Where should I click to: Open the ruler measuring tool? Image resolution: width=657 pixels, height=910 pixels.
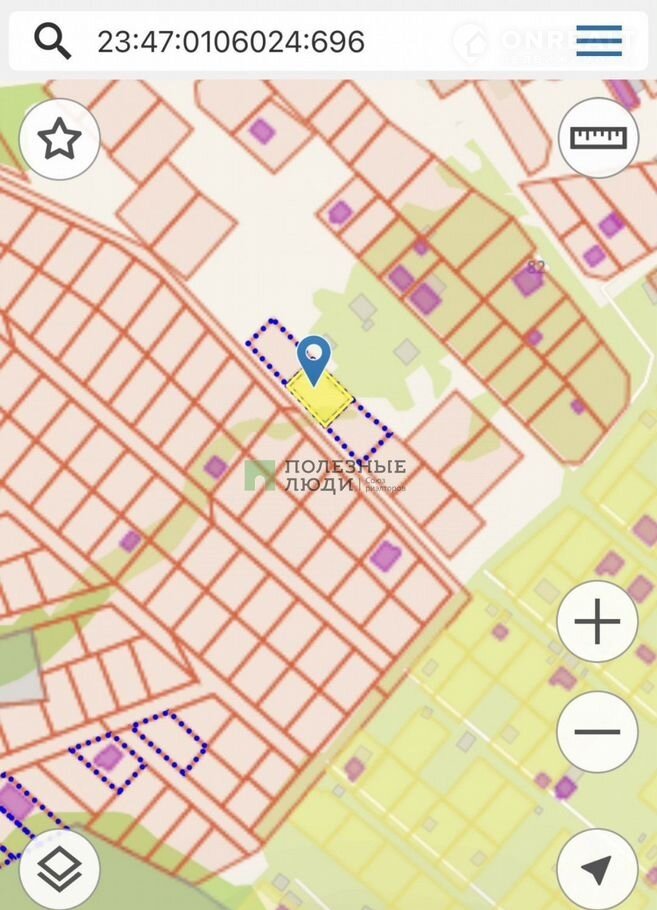coord(598,138)
